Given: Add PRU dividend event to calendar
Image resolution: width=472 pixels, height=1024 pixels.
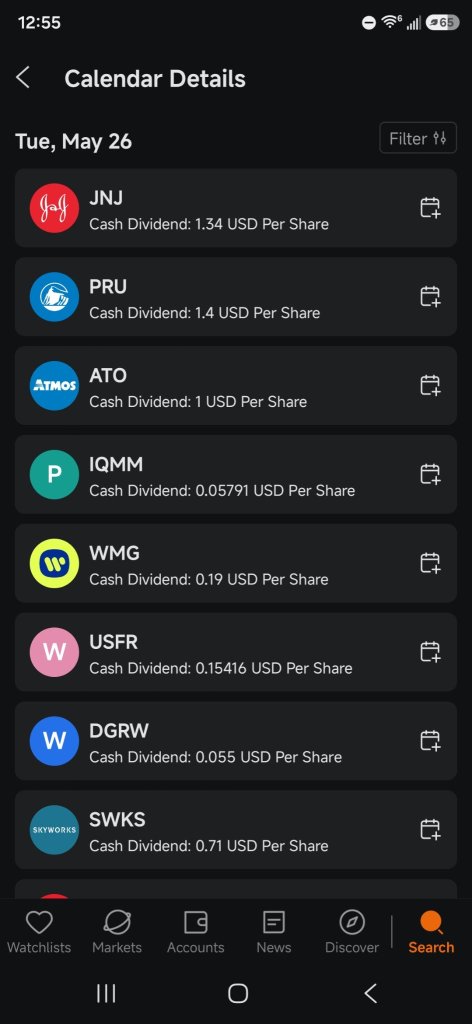Looking at the screenshot, I should [430, 296].
